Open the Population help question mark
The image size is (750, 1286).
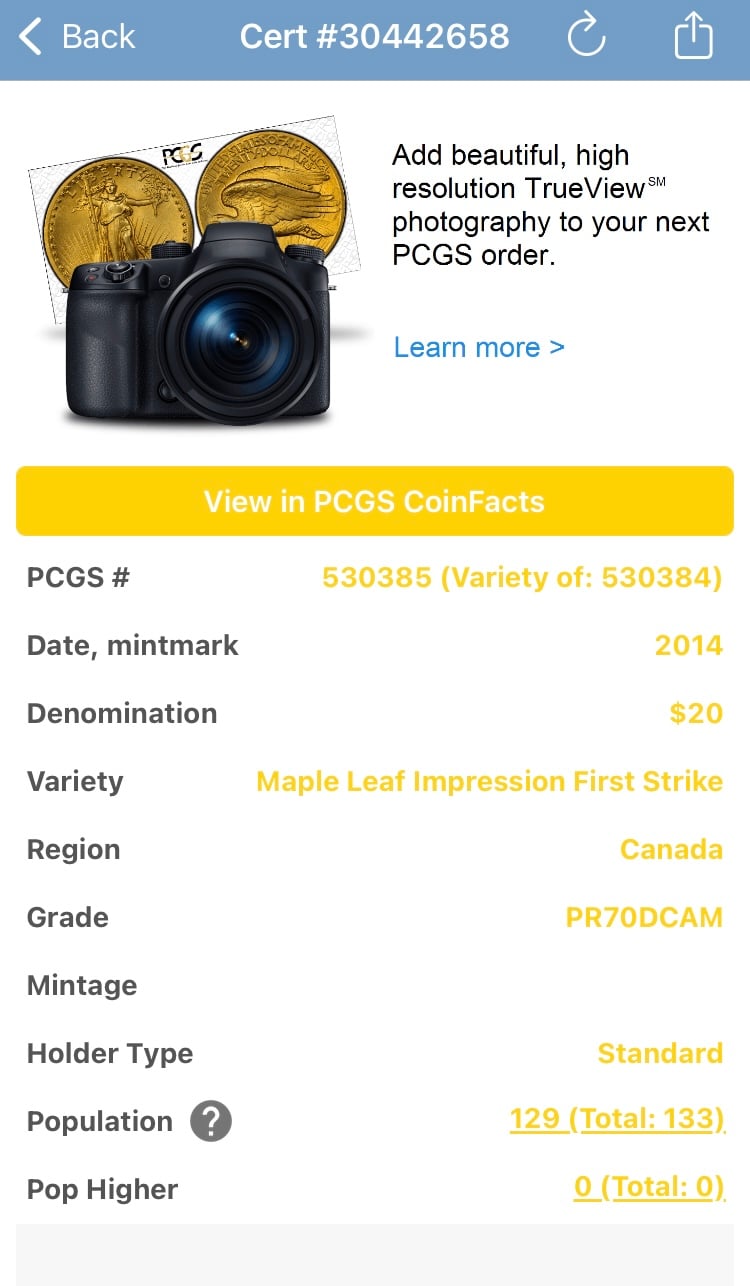210,1122
